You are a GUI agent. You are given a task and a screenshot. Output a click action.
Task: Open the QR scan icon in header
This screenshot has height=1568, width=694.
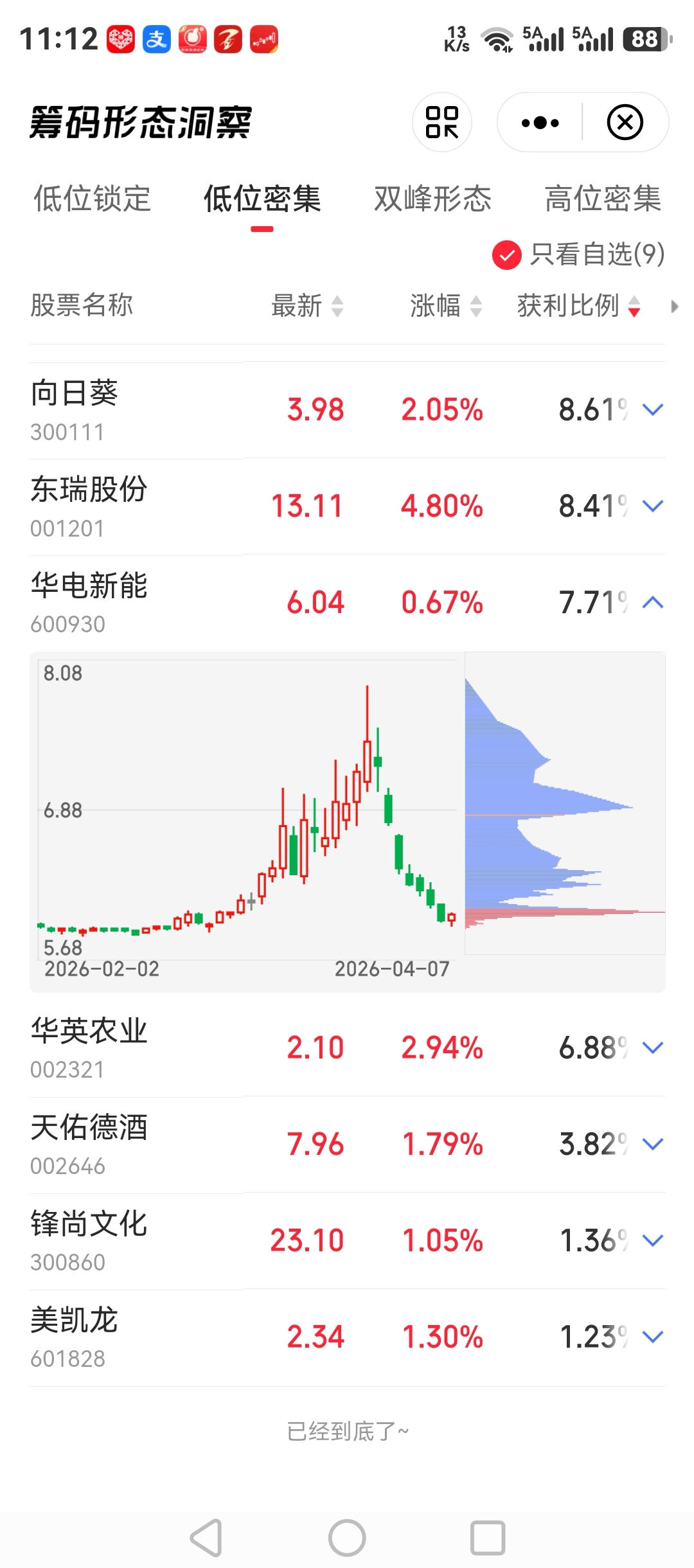click(442, 122)
